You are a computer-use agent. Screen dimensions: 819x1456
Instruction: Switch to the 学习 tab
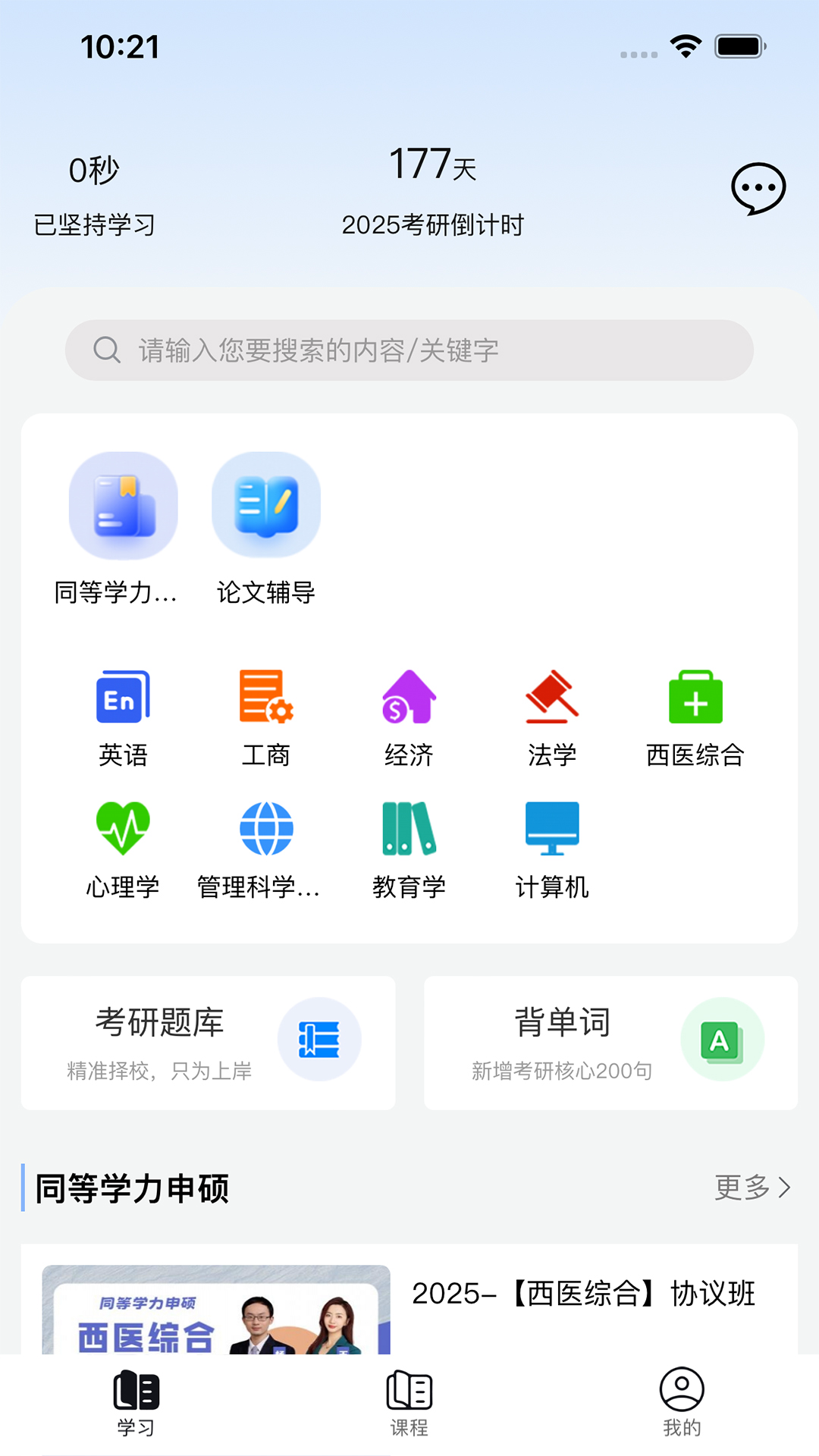[136, 1403]
